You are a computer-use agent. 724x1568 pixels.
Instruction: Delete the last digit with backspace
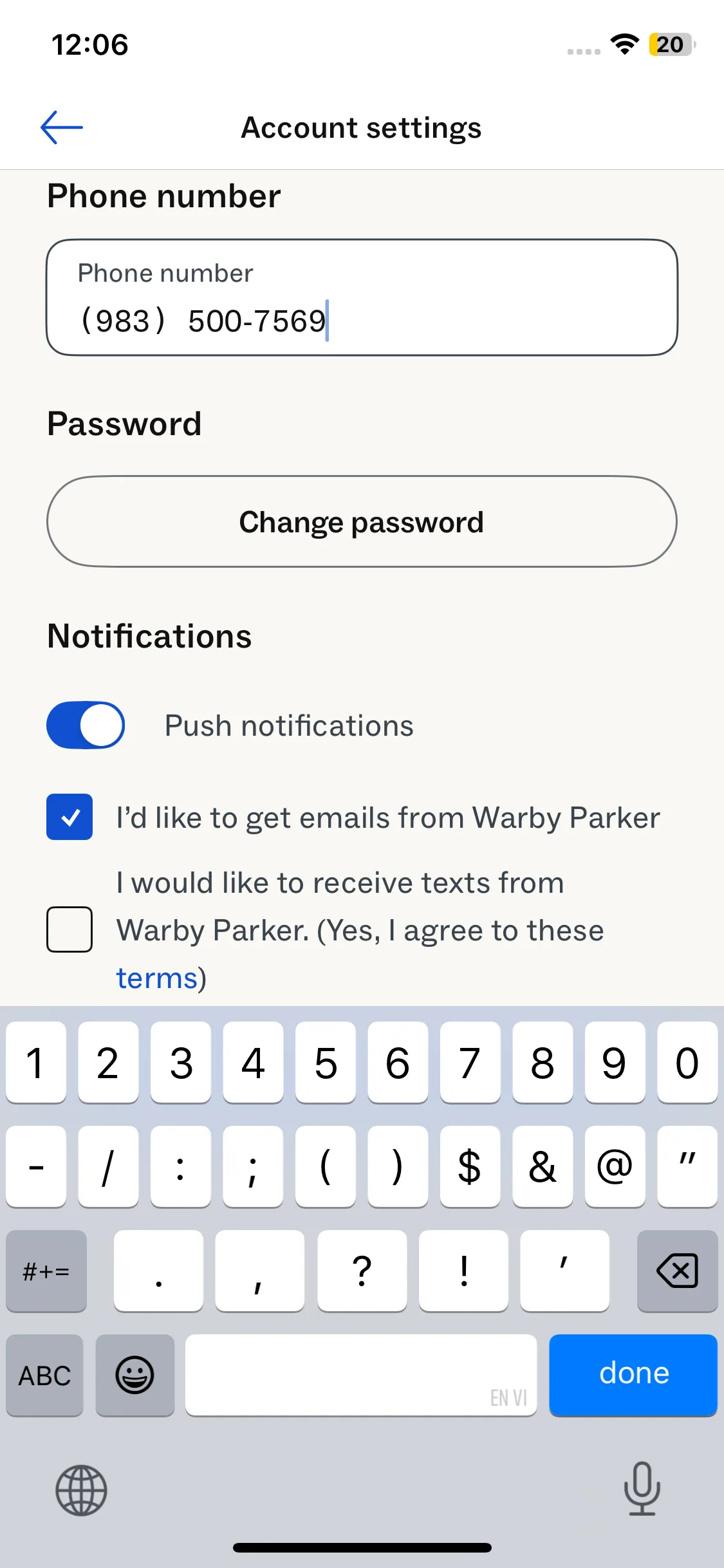(677, 1271)
